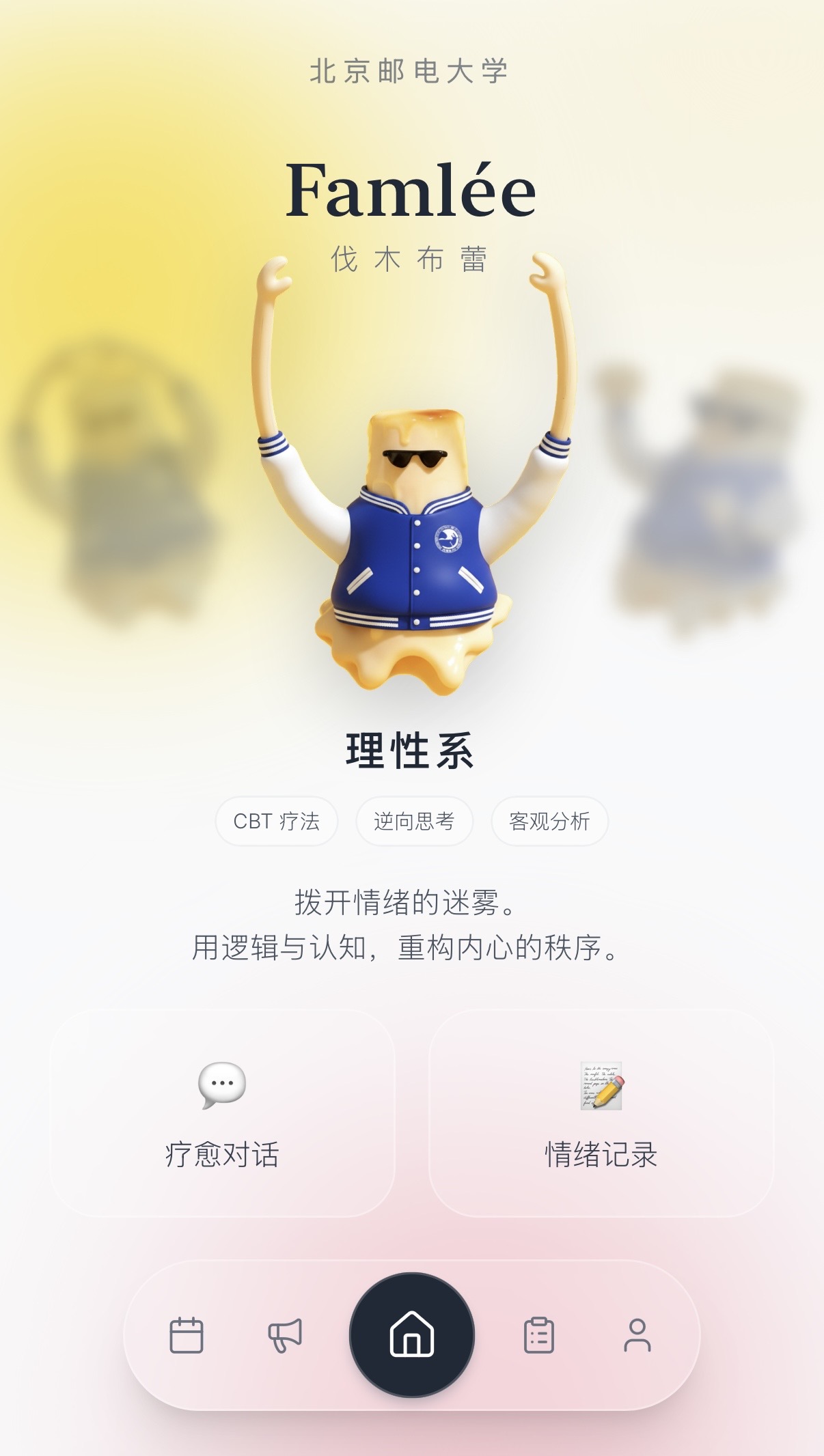Tap the Famlée title
The width and height of the screenshot is (824, 1456).
[x=411, y=191]
